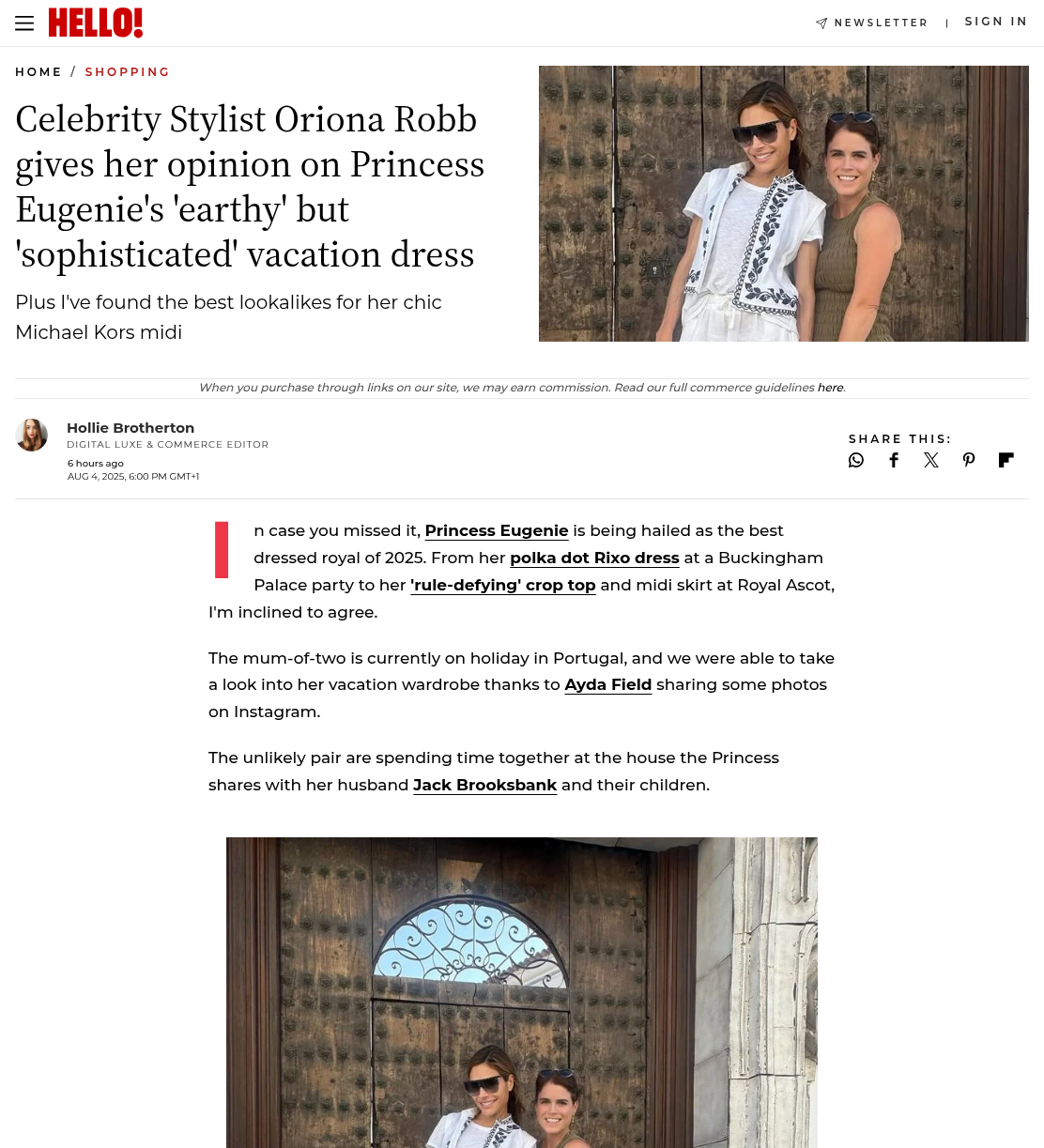This screenshot has height=1148, width=1044.
Task: Open the polka dot Rixo dress link
Action: [x=594, y=559]
